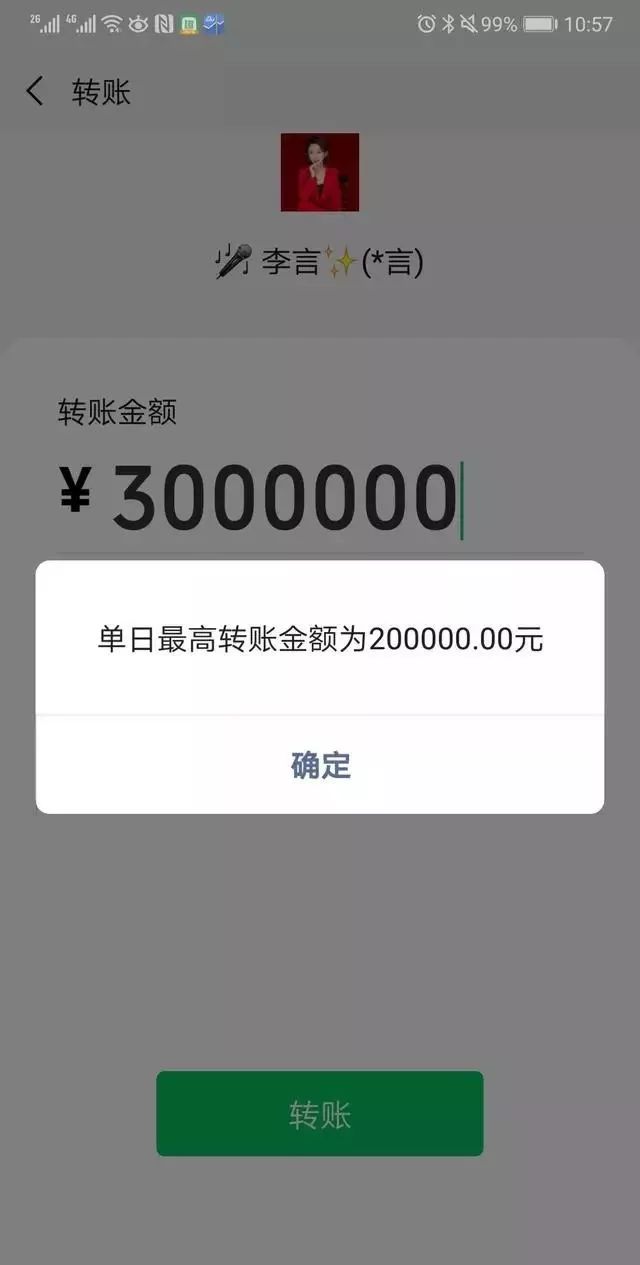
Task: Tap the green 转账 transfer button
Action: (x=320, y=1114)
